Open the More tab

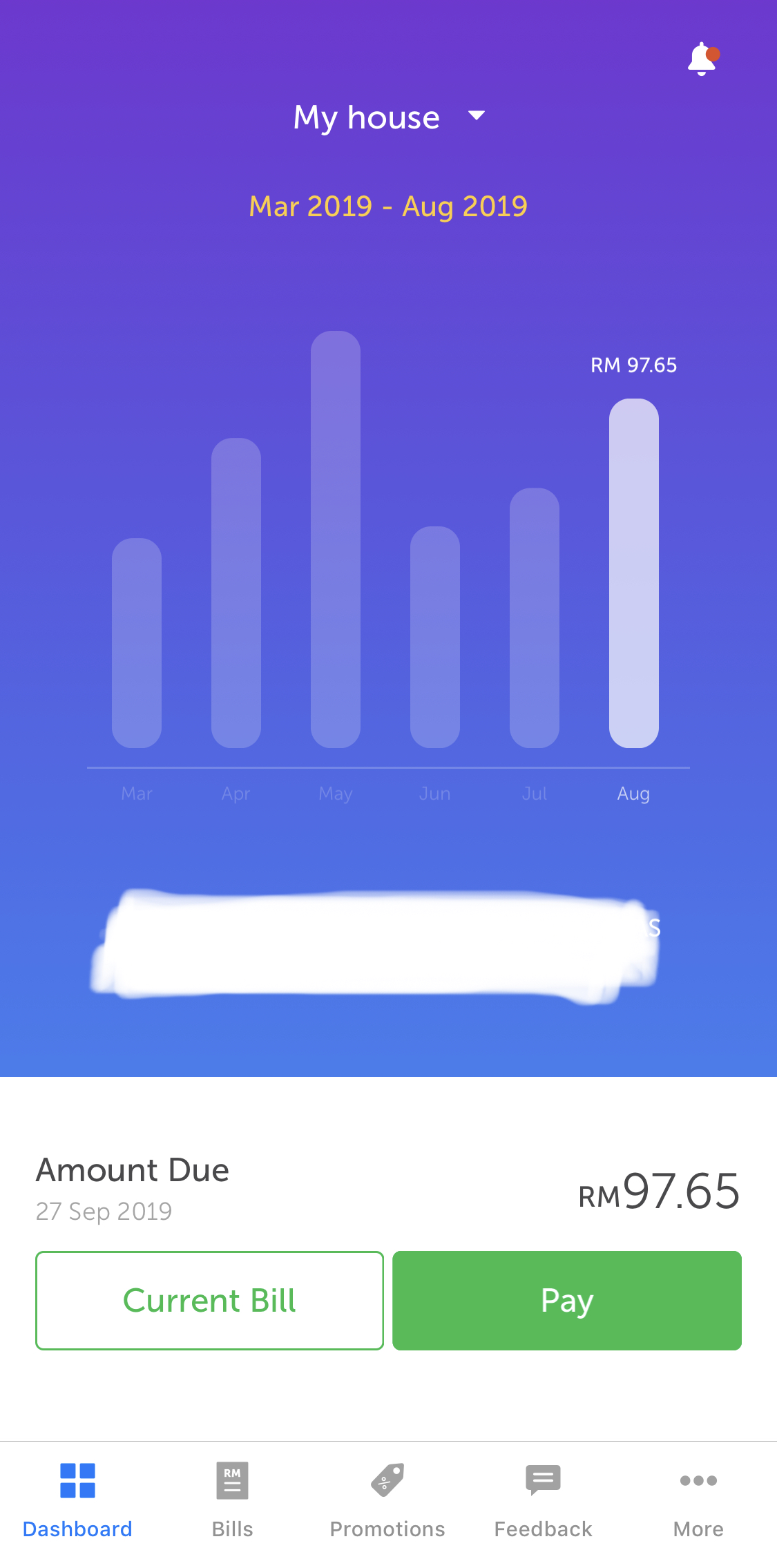point(698,1500)
